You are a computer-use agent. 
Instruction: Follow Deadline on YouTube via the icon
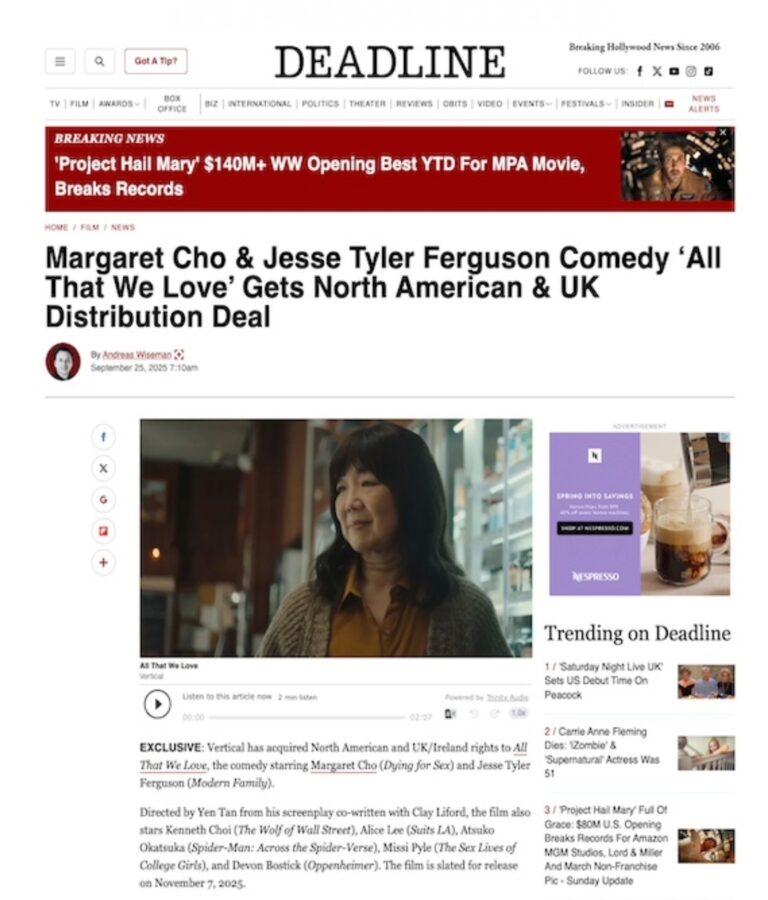[673, 71]
